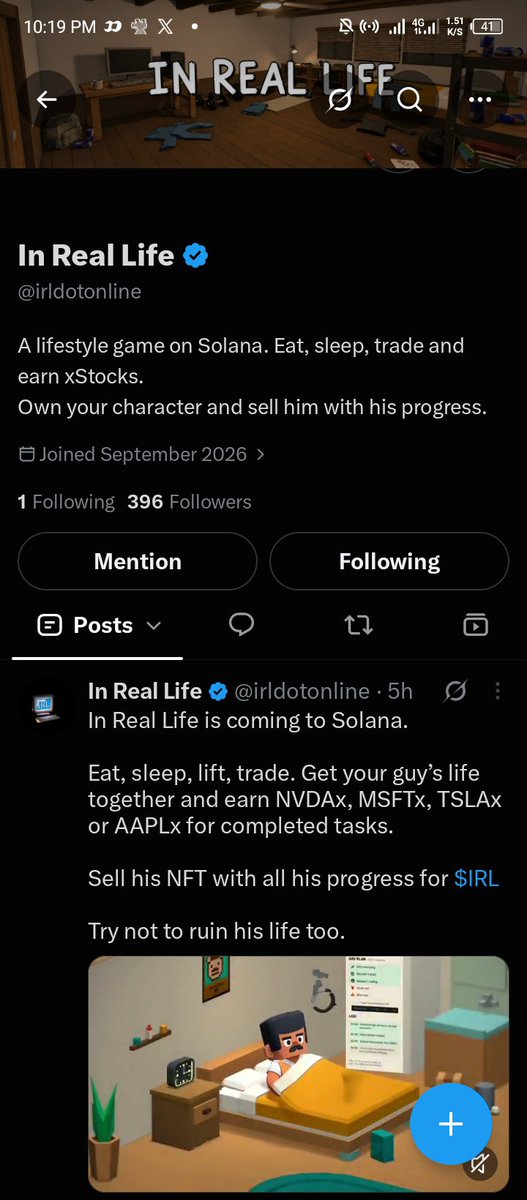Compose a new post

[x=451, y=1123]
